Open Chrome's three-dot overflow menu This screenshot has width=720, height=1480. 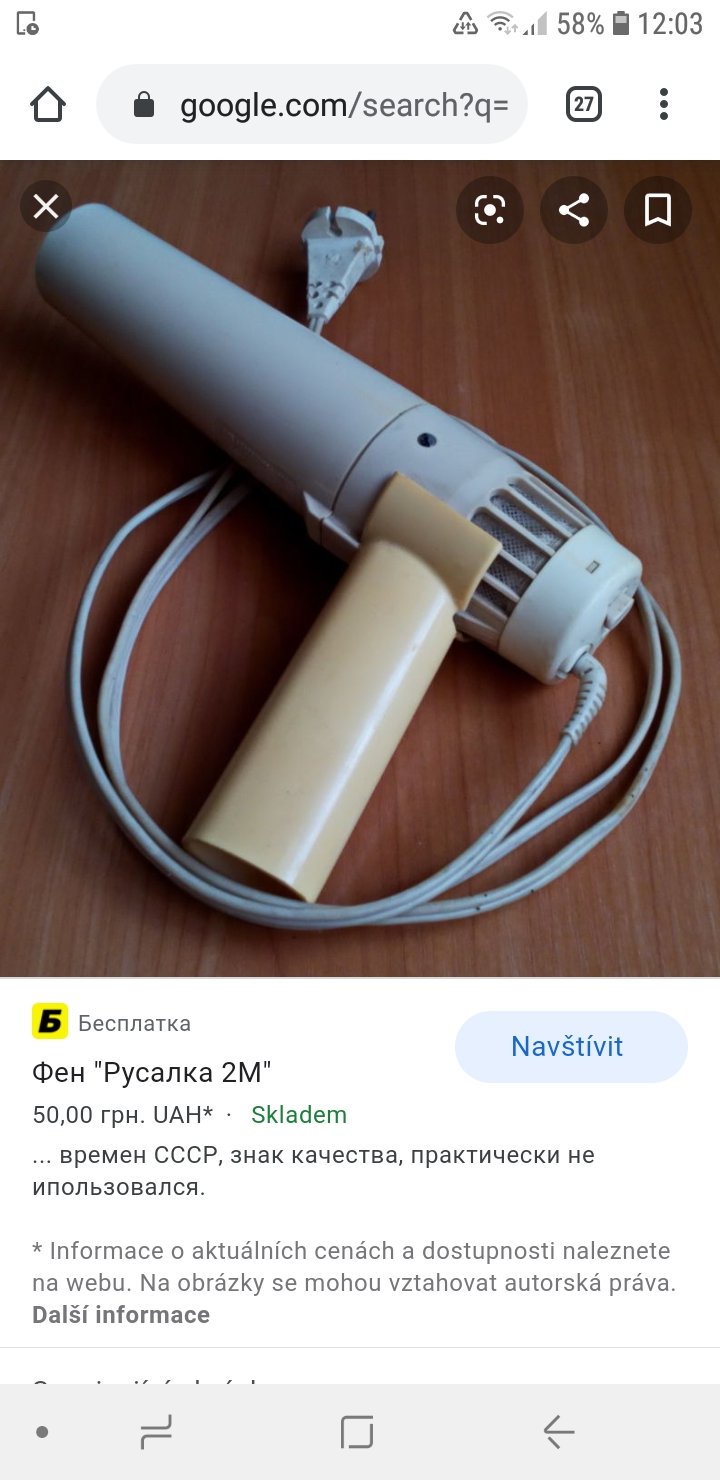664,104
